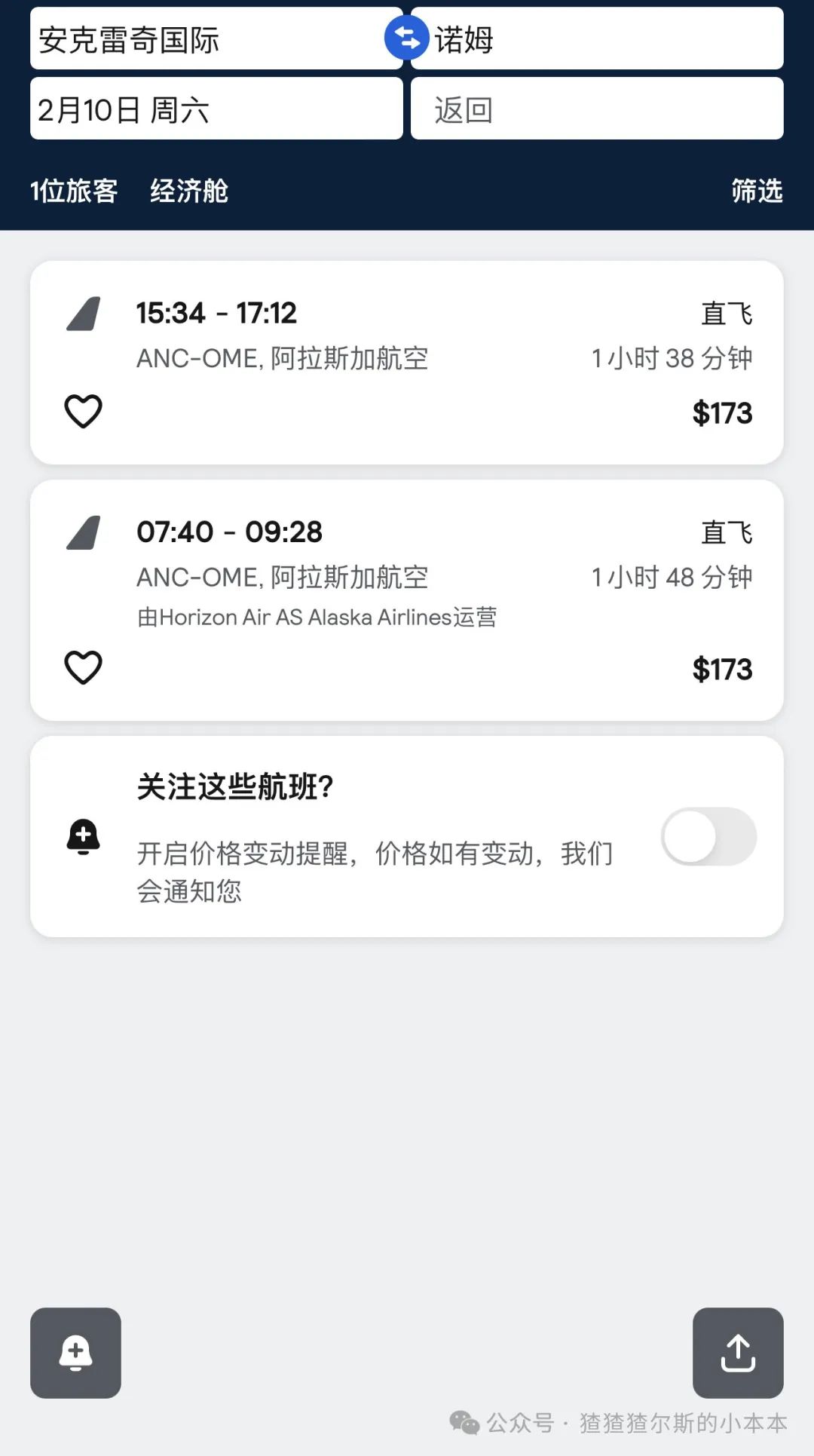Open the 07:40 - 09:28 flight card
The image size is (814, 1456).
(407, 600)
